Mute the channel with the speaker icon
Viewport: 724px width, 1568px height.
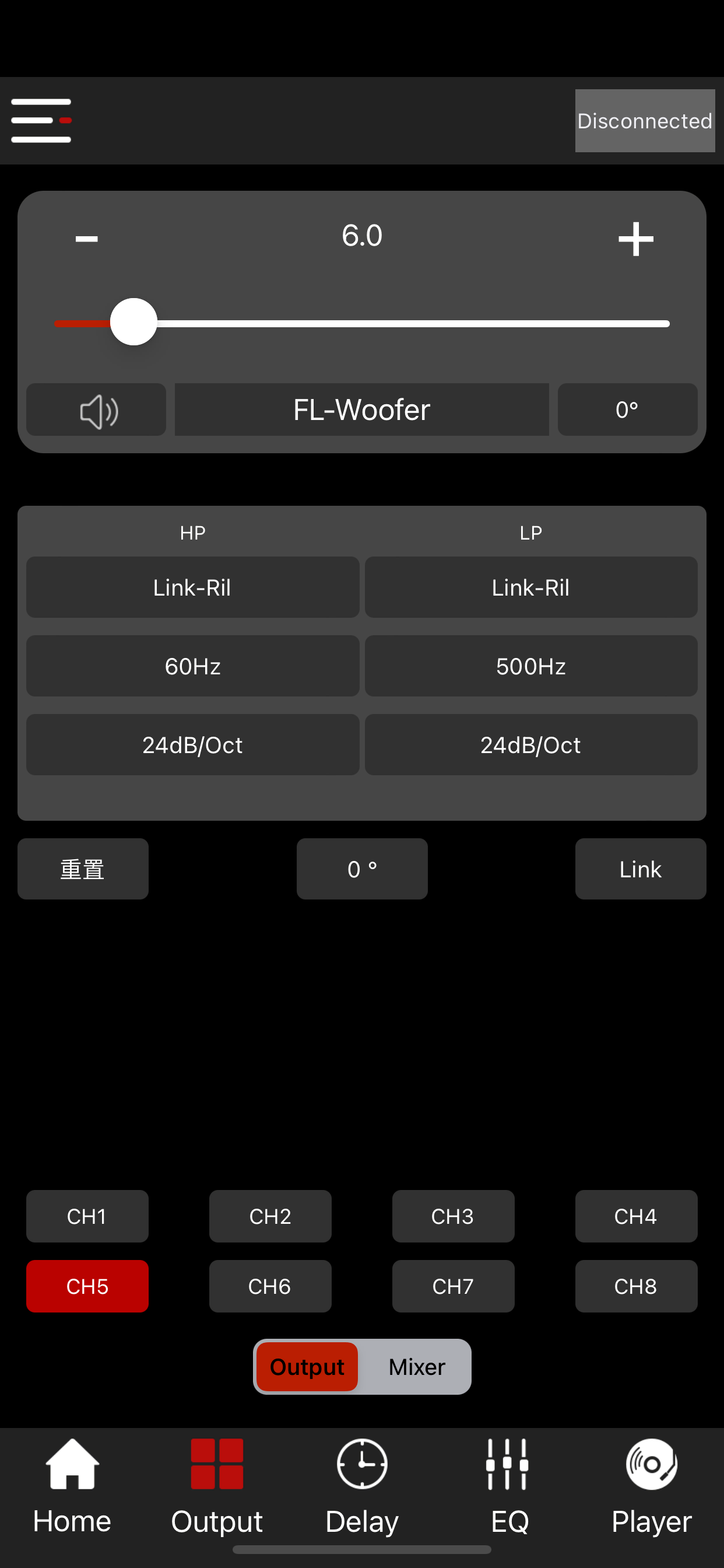(96, 409)
